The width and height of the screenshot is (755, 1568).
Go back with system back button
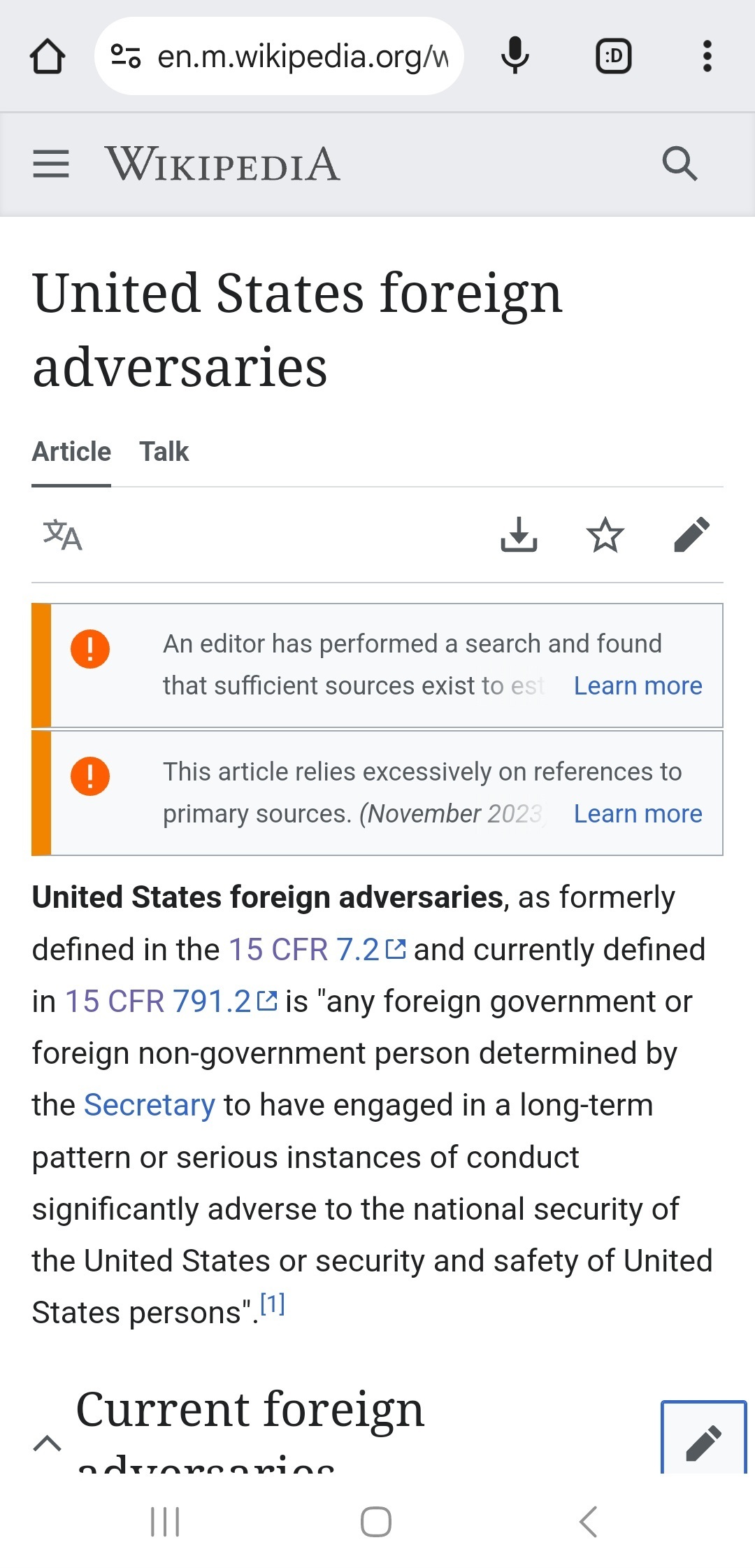click(588, 1522)
